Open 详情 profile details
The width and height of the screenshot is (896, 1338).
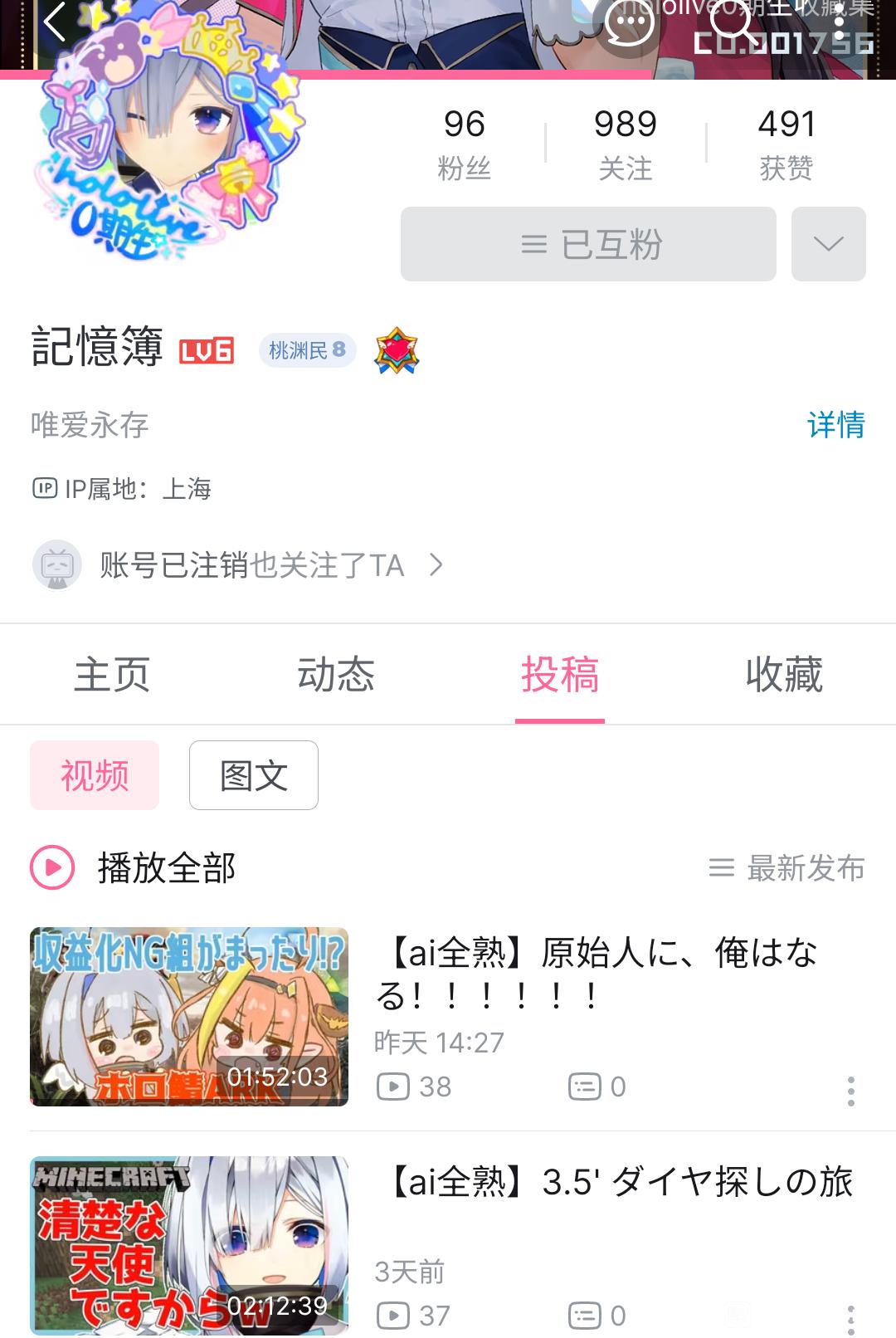pyautogui.click(x=835, y=424)
